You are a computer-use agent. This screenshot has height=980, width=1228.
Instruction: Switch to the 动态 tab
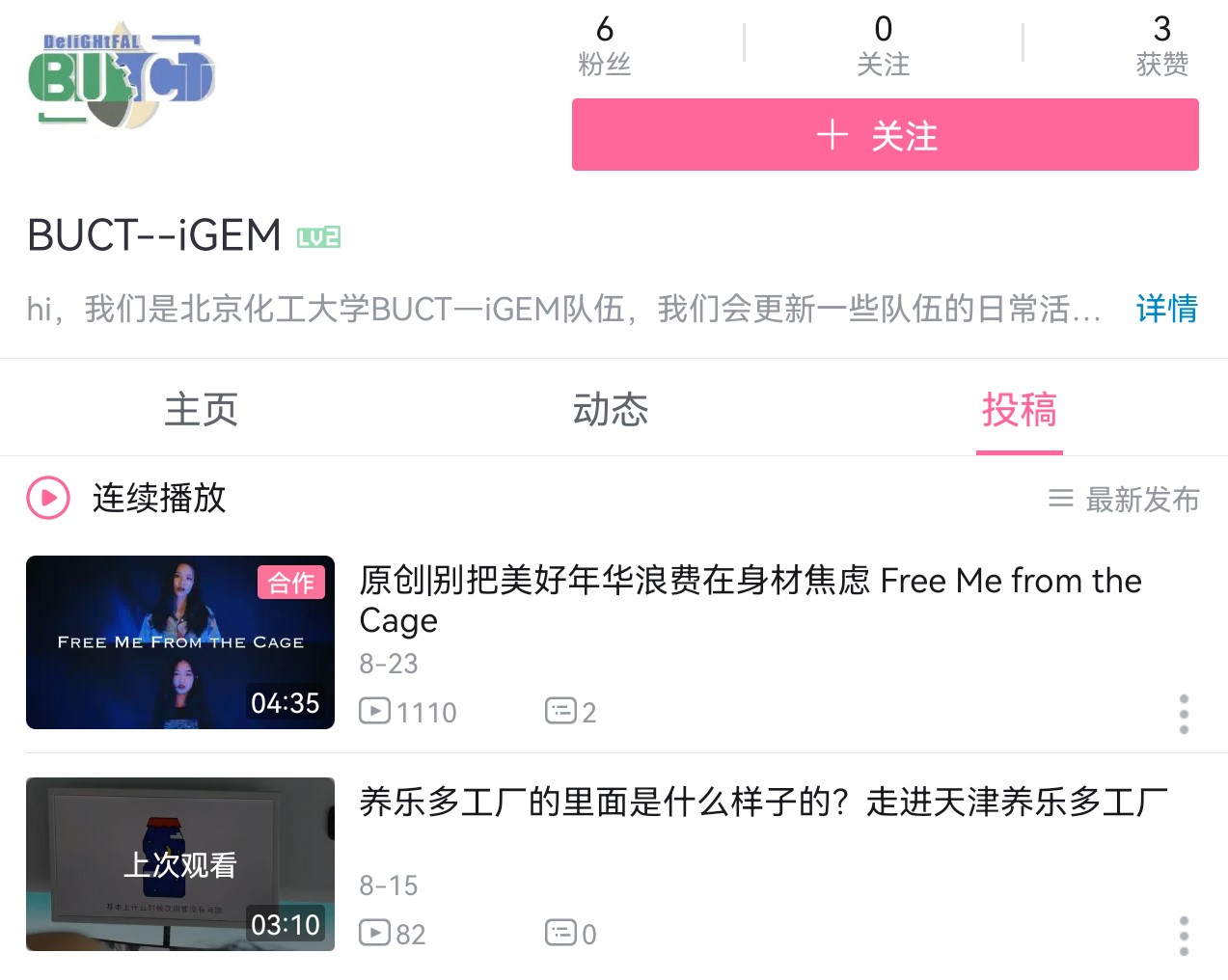610,410
